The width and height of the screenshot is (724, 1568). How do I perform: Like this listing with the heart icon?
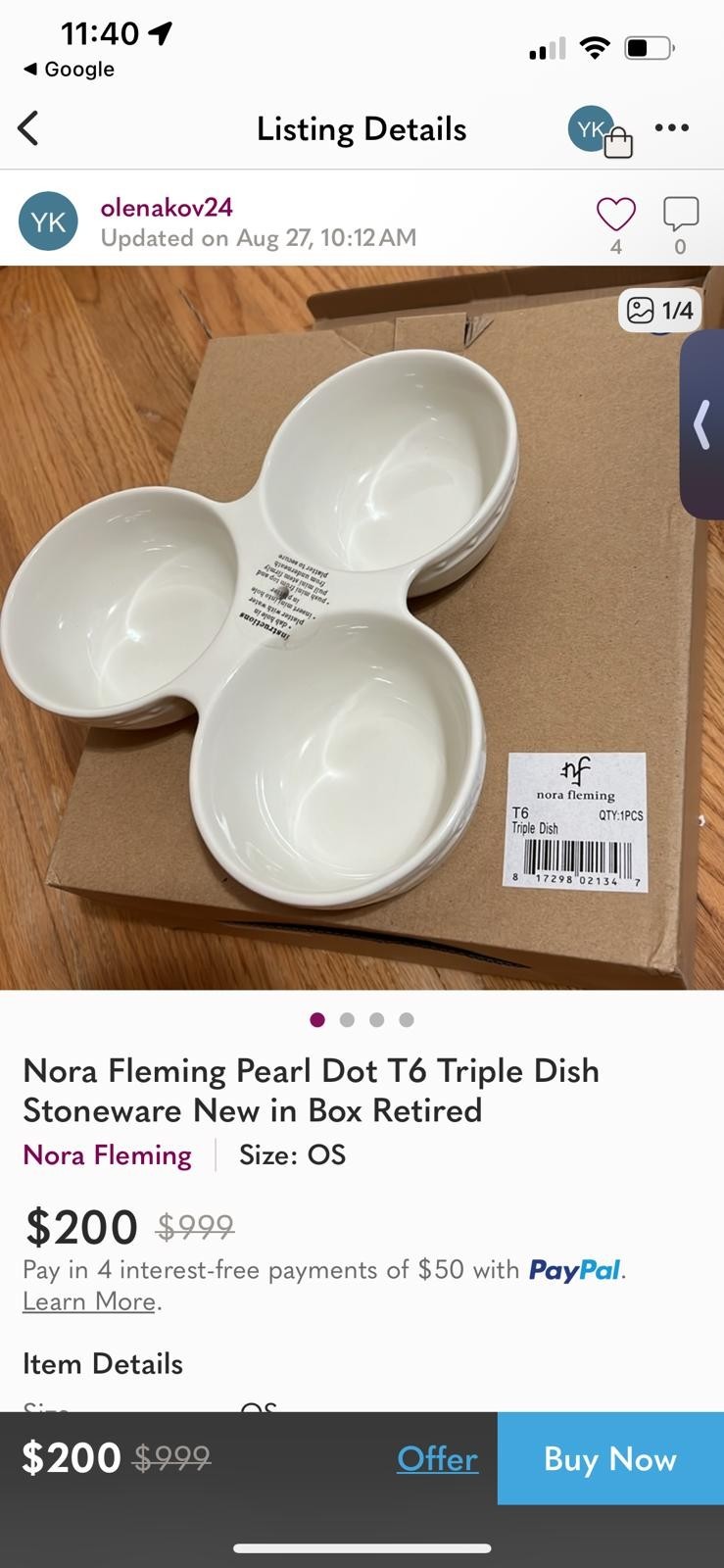(615, 215)
